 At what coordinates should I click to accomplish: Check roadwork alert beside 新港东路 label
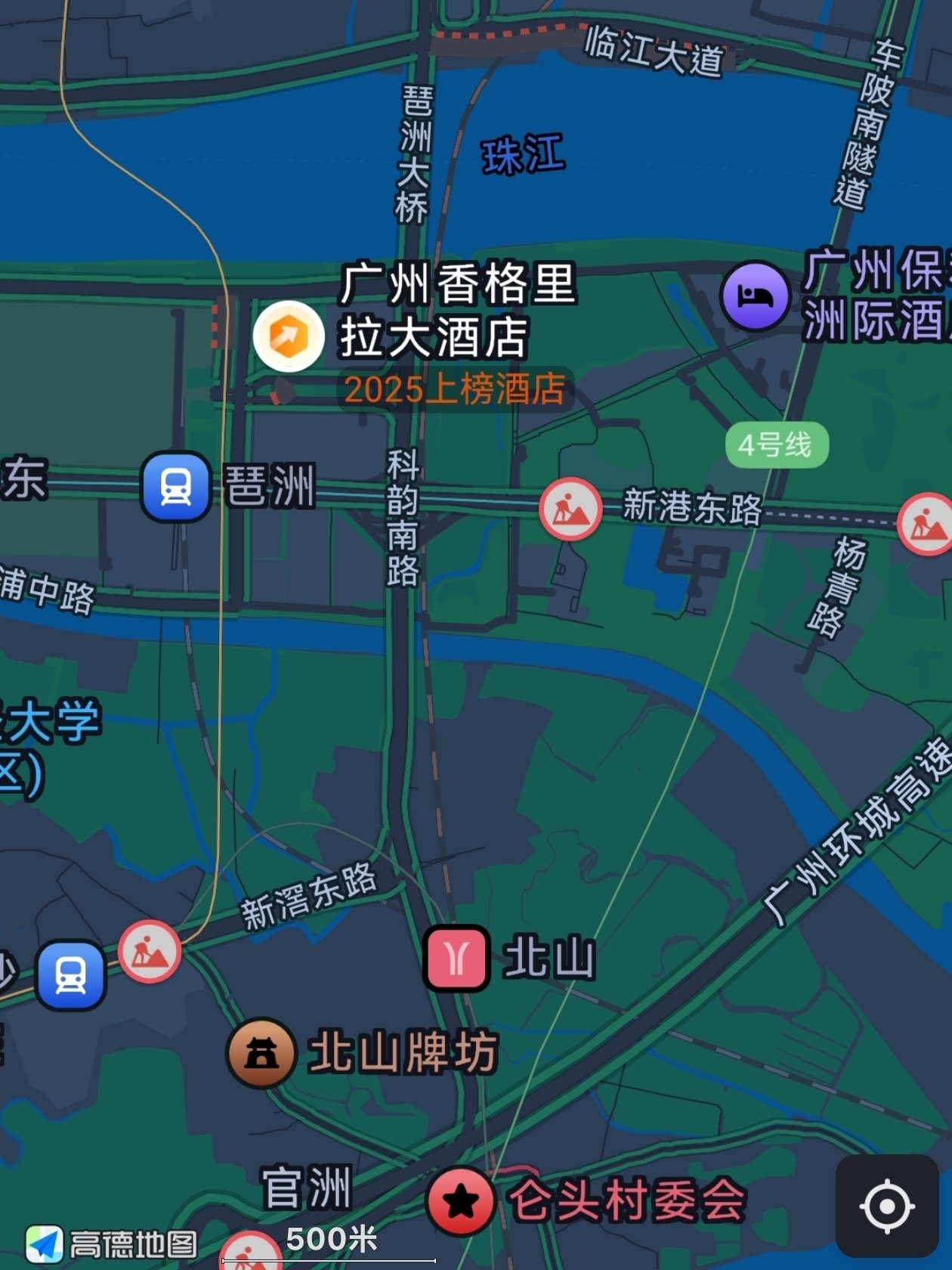pyautogui.click(x=570, y=509)
